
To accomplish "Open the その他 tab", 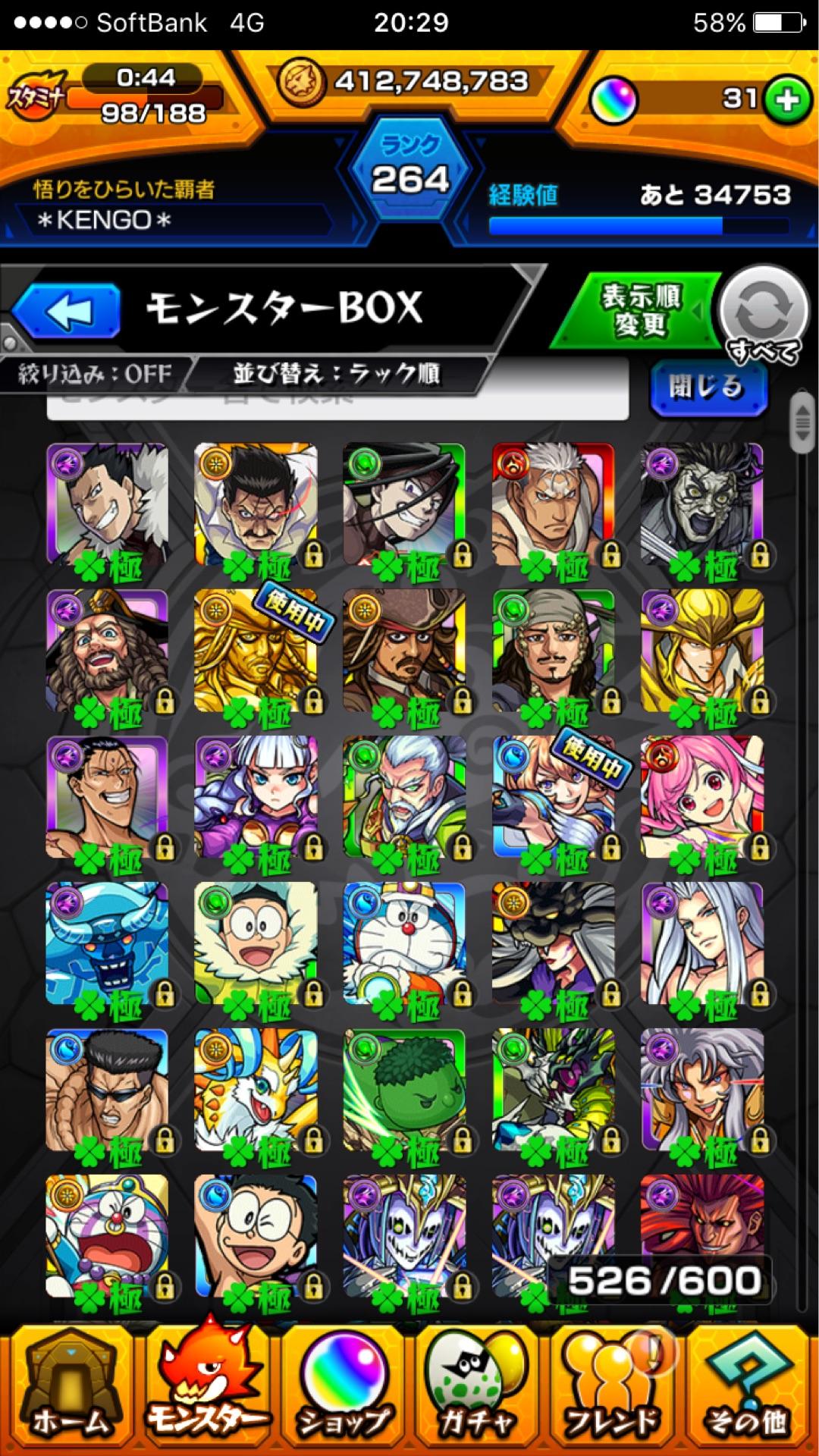I will 747,1391.
